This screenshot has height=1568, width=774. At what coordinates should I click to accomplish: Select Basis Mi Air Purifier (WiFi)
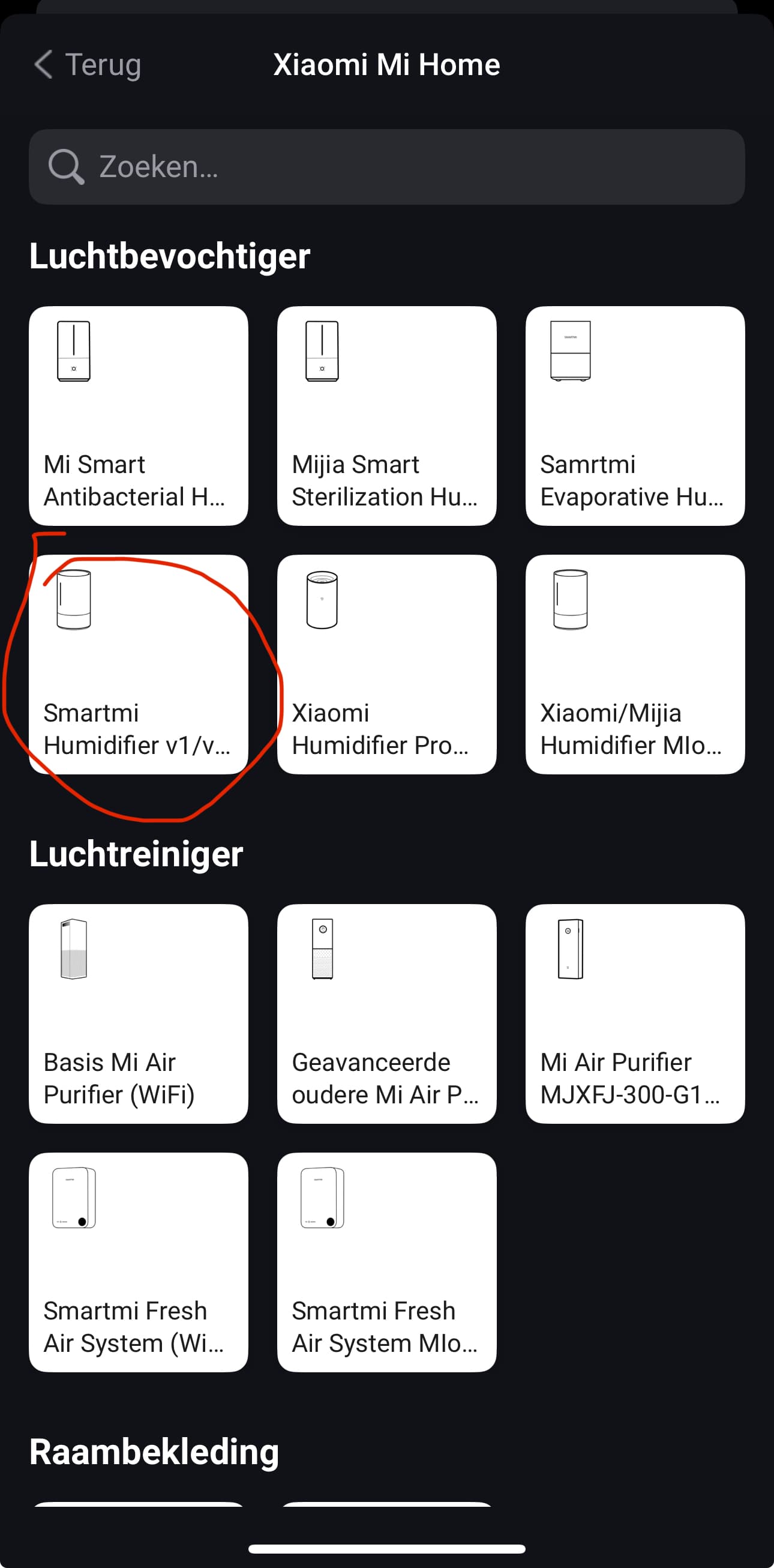coord(138,1013)
